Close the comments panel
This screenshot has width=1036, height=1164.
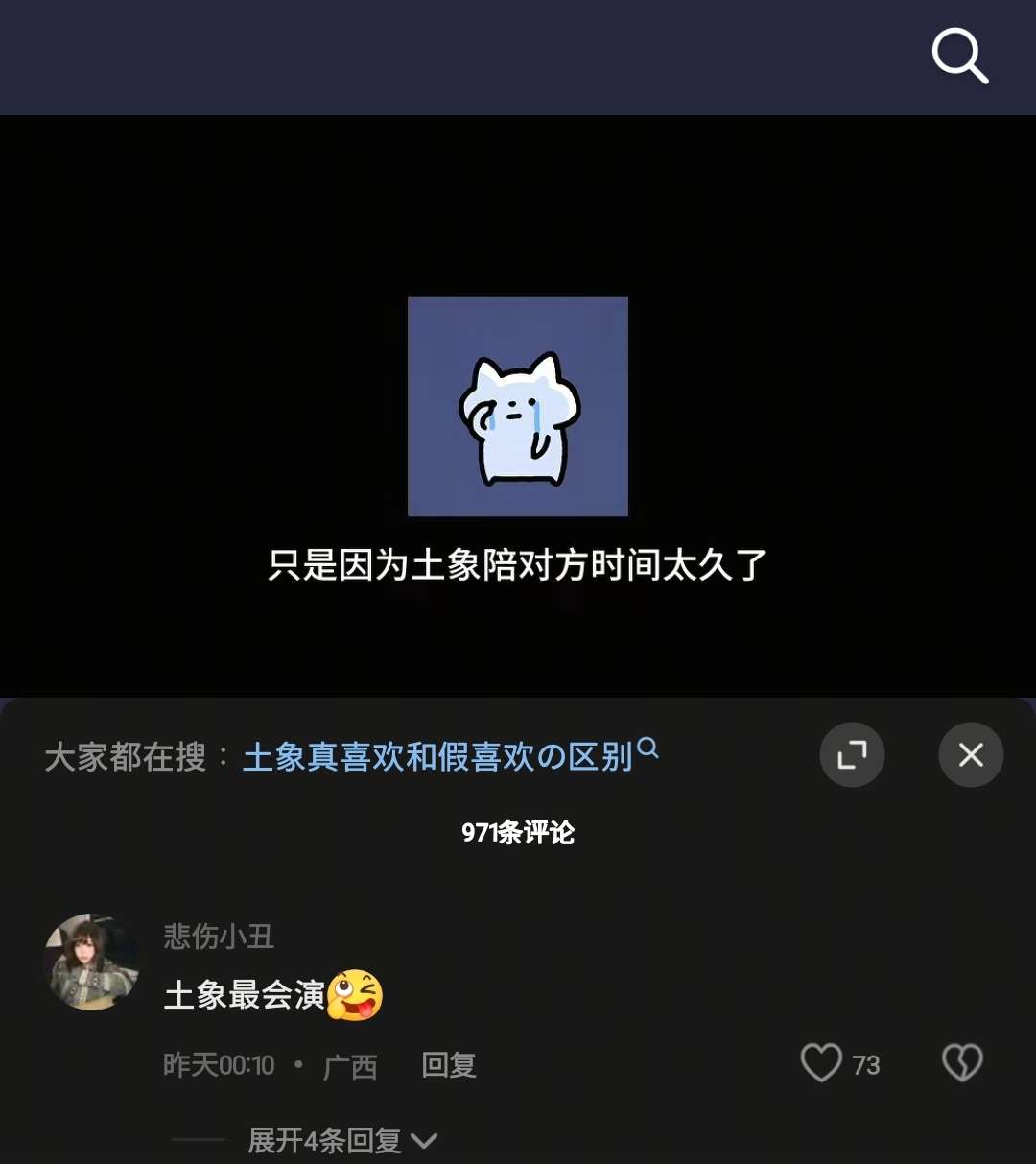coord(971,755)
